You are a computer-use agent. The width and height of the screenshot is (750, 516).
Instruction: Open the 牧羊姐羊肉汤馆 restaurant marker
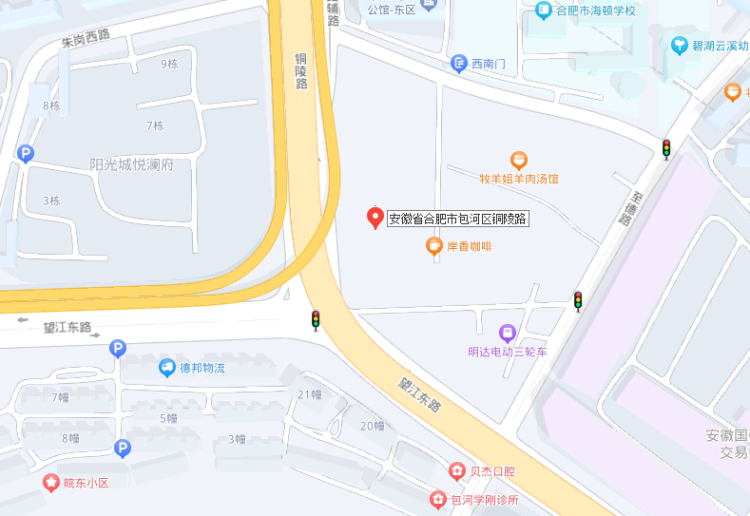[x=518, y=160]
